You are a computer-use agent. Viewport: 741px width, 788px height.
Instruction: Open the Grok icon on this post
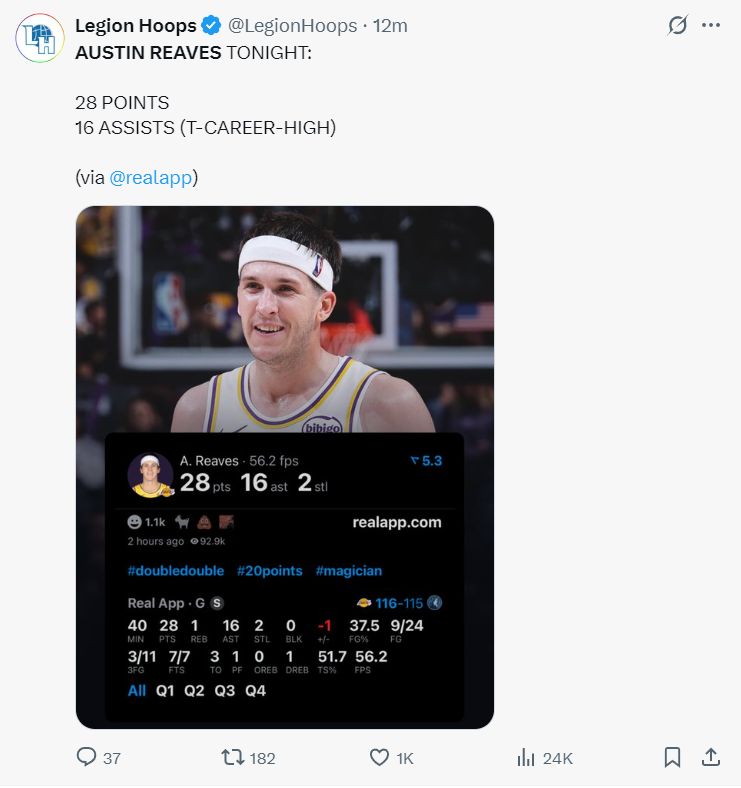coord(678,26)
